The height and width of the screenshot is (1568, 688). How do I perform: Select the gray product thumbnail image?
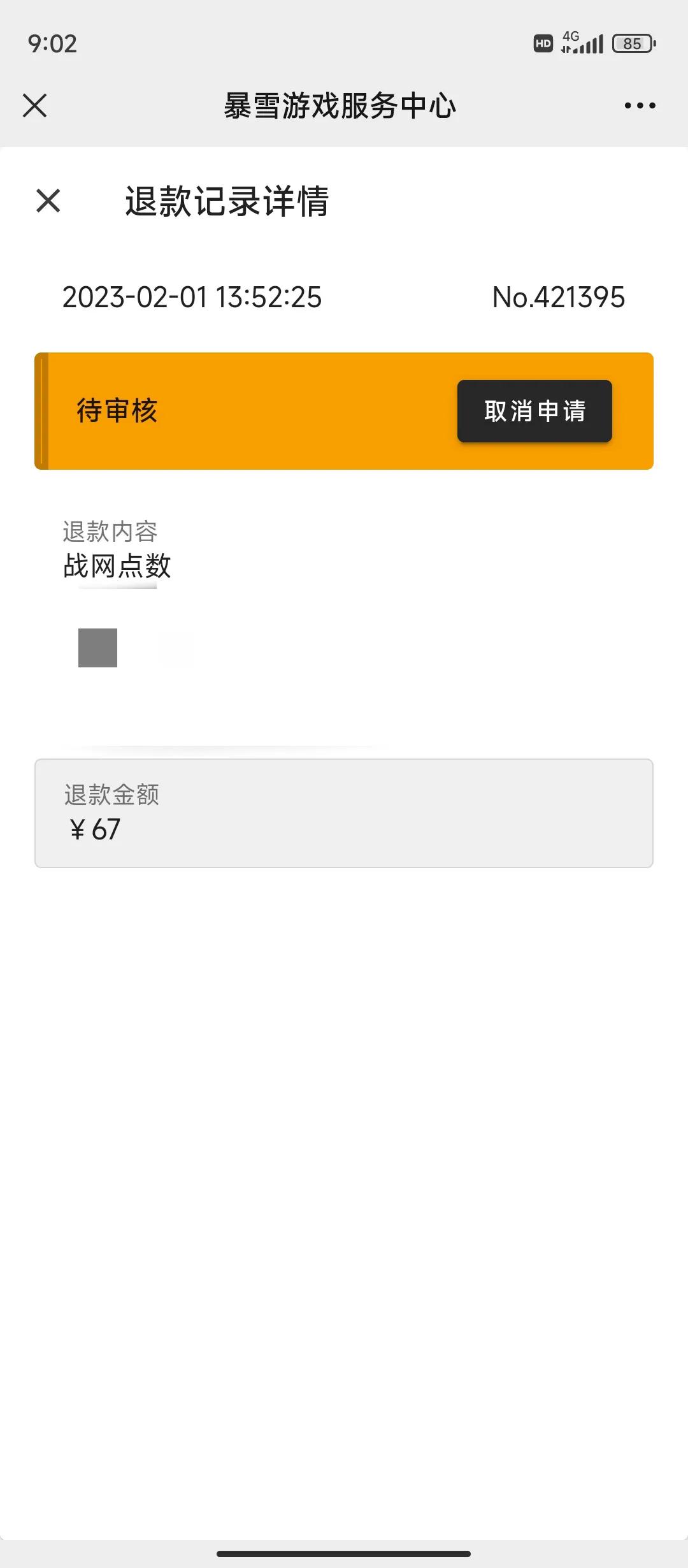[x=97, y=648]
